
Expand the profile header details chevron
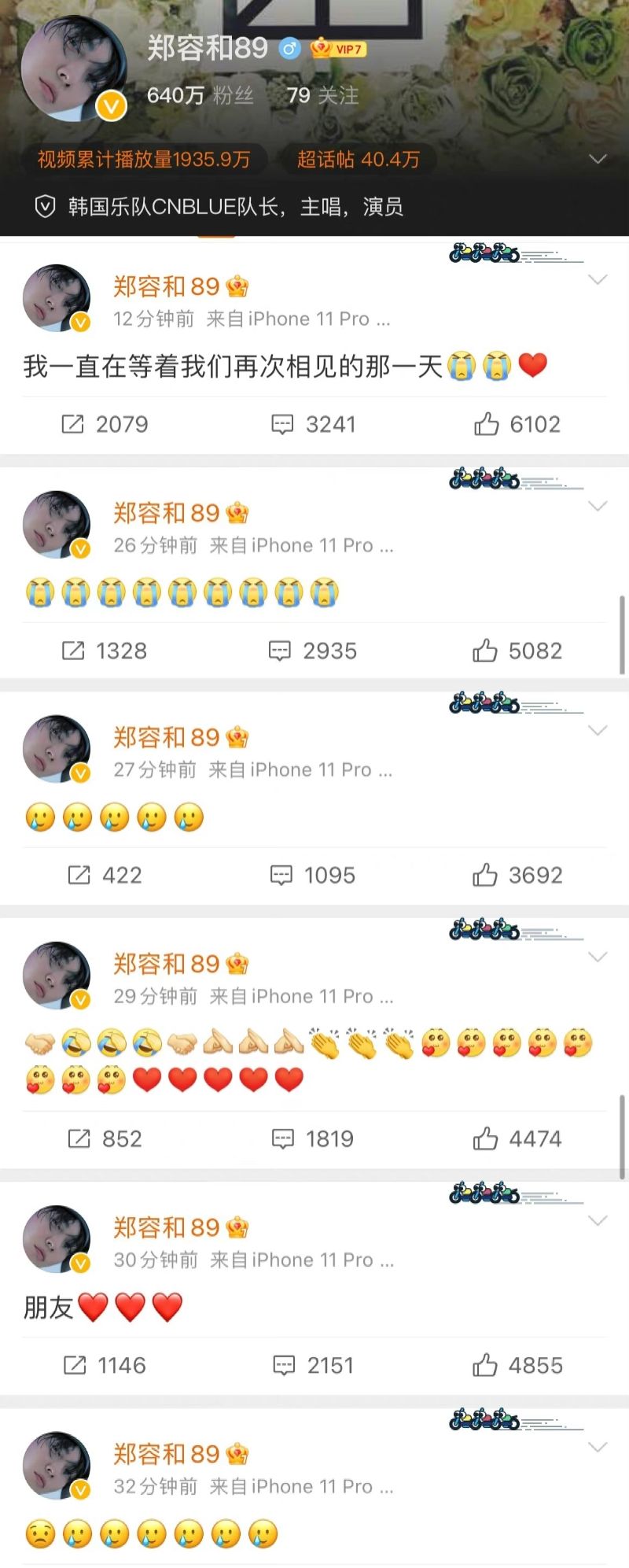click(598, 160)
